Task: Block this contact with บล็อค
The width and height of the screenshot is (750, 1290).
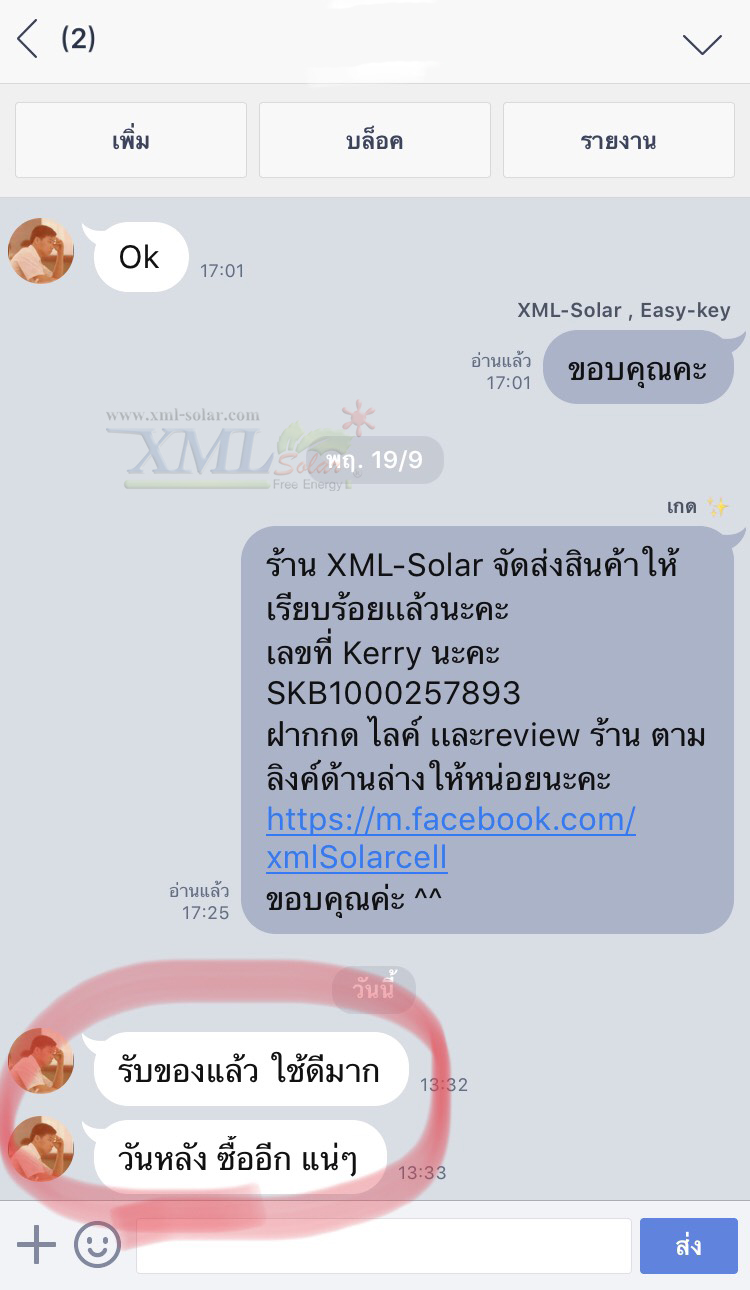Action: pyautogui.click(x=375, y=140)
